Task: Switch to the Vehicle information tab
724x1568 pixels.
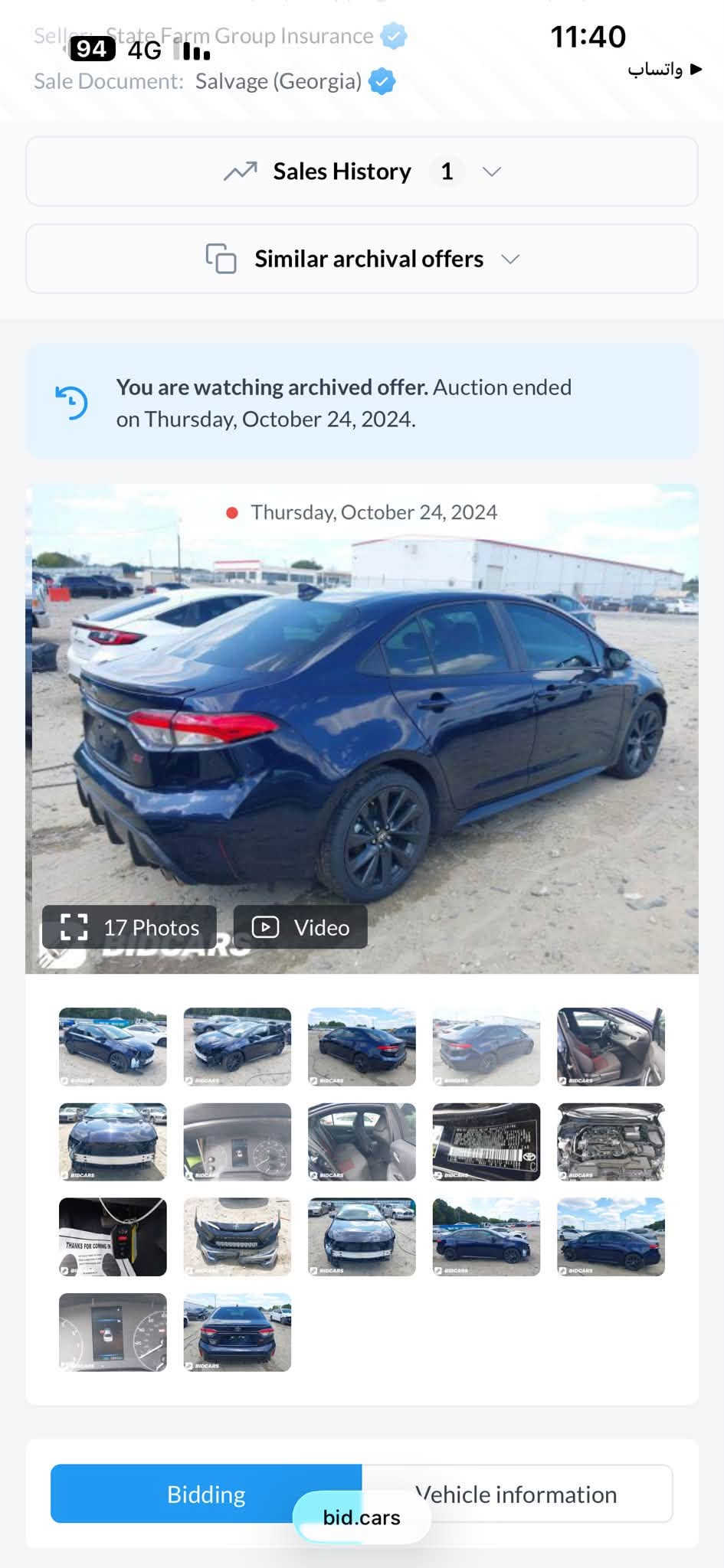Action: click(x=517, y=1494)
